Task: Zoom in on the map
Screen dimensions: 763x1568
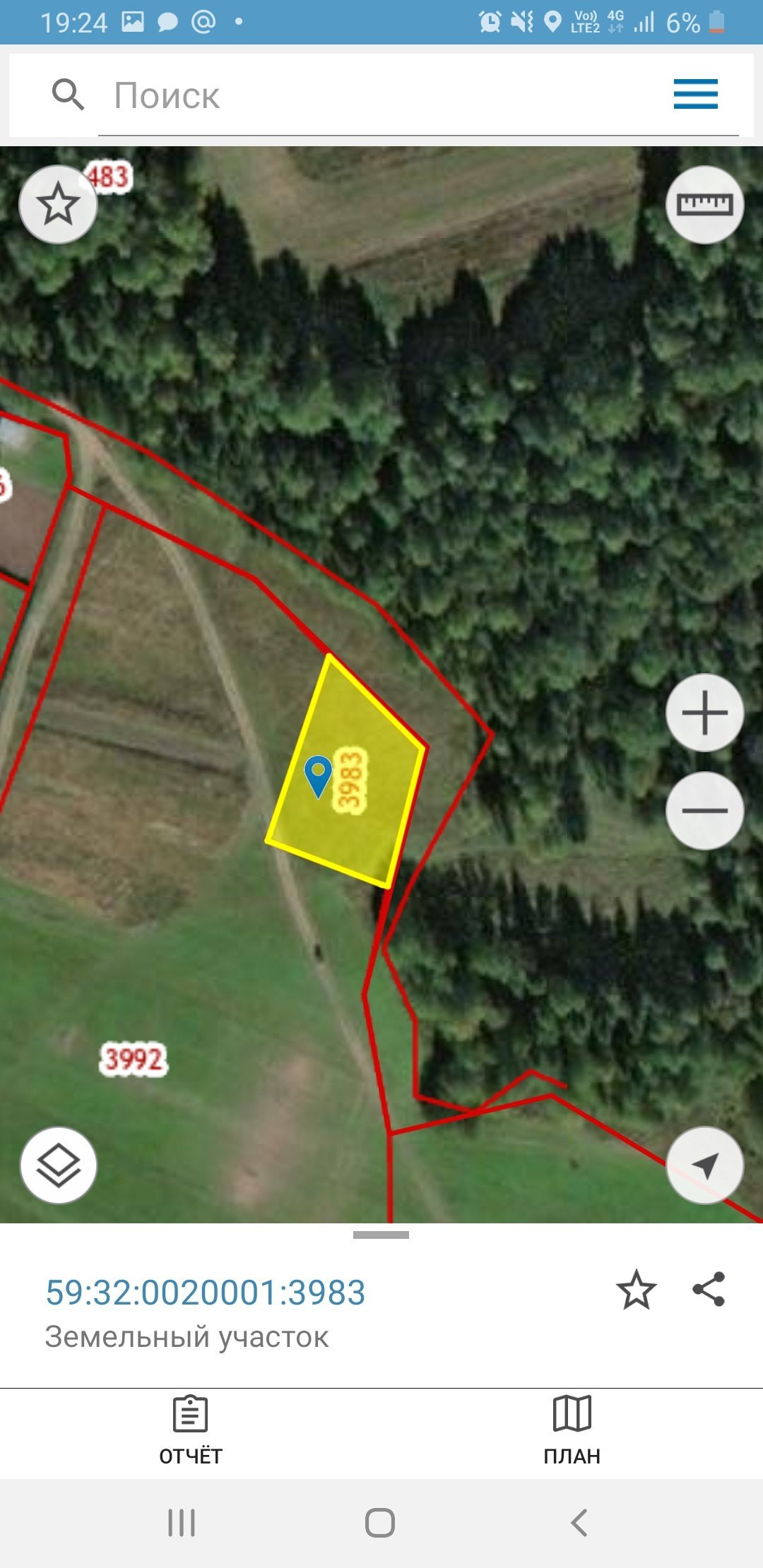Action: pos(704,713)
